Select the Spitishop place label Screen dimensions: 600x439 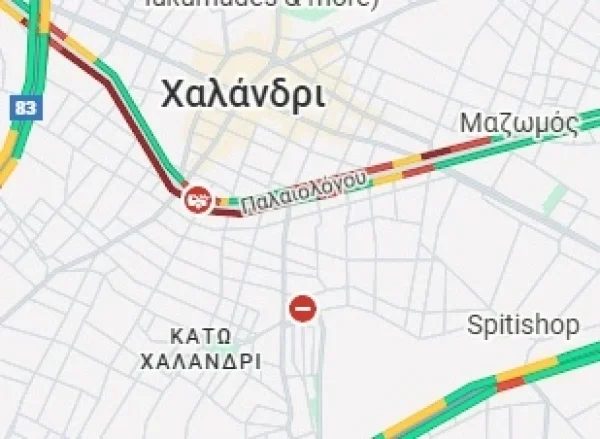tap(523, 325)
